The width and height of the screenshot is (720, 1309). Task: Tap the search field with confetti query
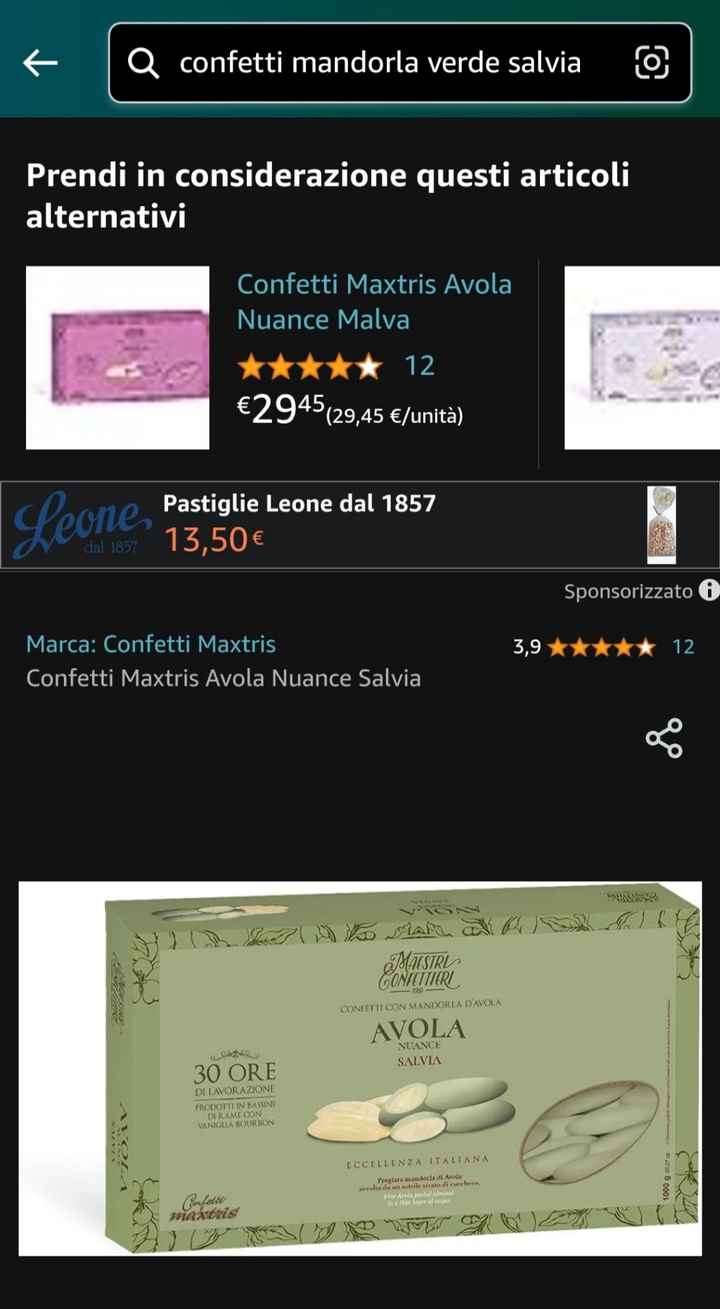pyautogui.click(x=380, y=63)
